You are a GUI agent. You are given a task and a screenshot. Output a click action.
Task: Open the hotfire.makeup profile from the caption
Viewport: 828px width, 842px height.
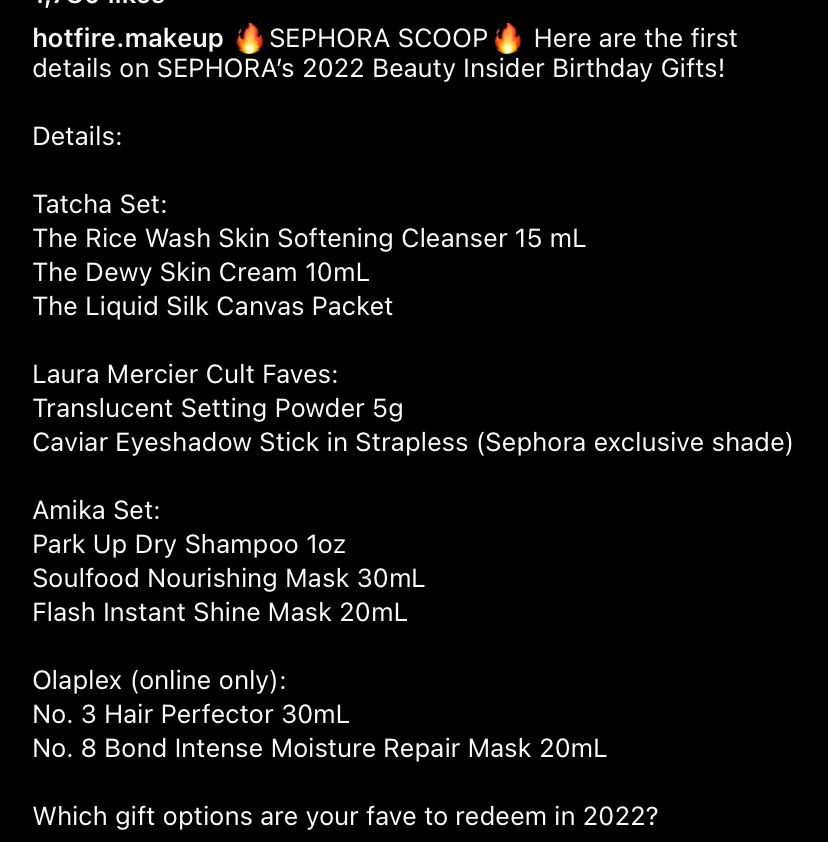pos(128,39)
